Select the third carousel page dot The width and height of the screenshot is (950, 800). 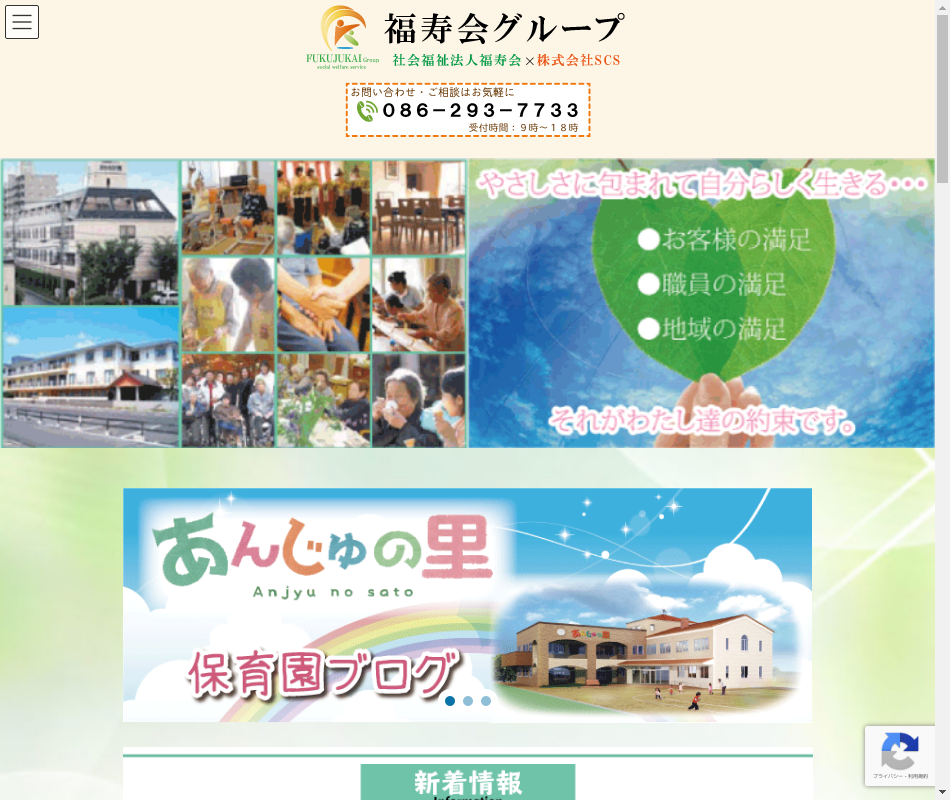pyautogui.click(x=486, y=701)
